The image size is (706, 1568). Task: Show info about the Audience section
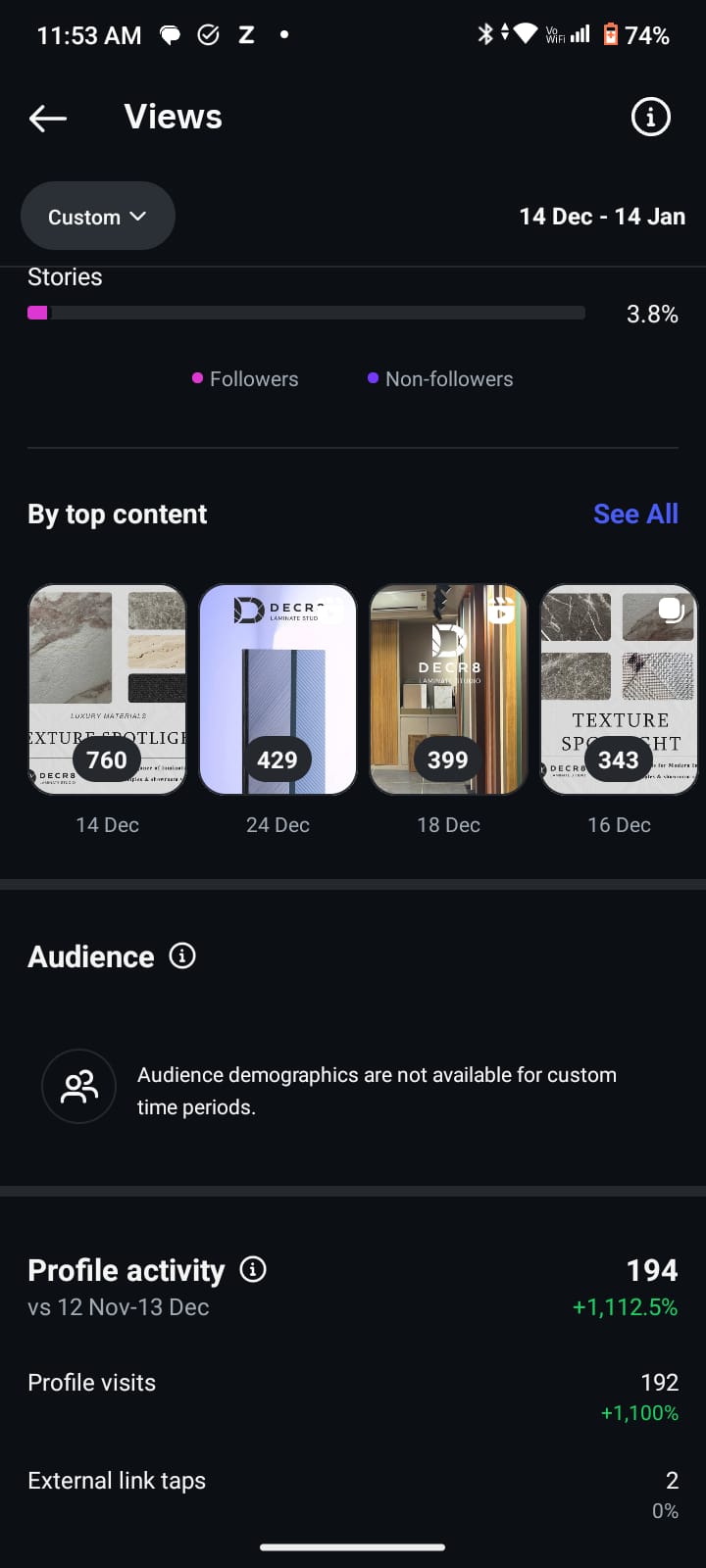pos(182,955)
